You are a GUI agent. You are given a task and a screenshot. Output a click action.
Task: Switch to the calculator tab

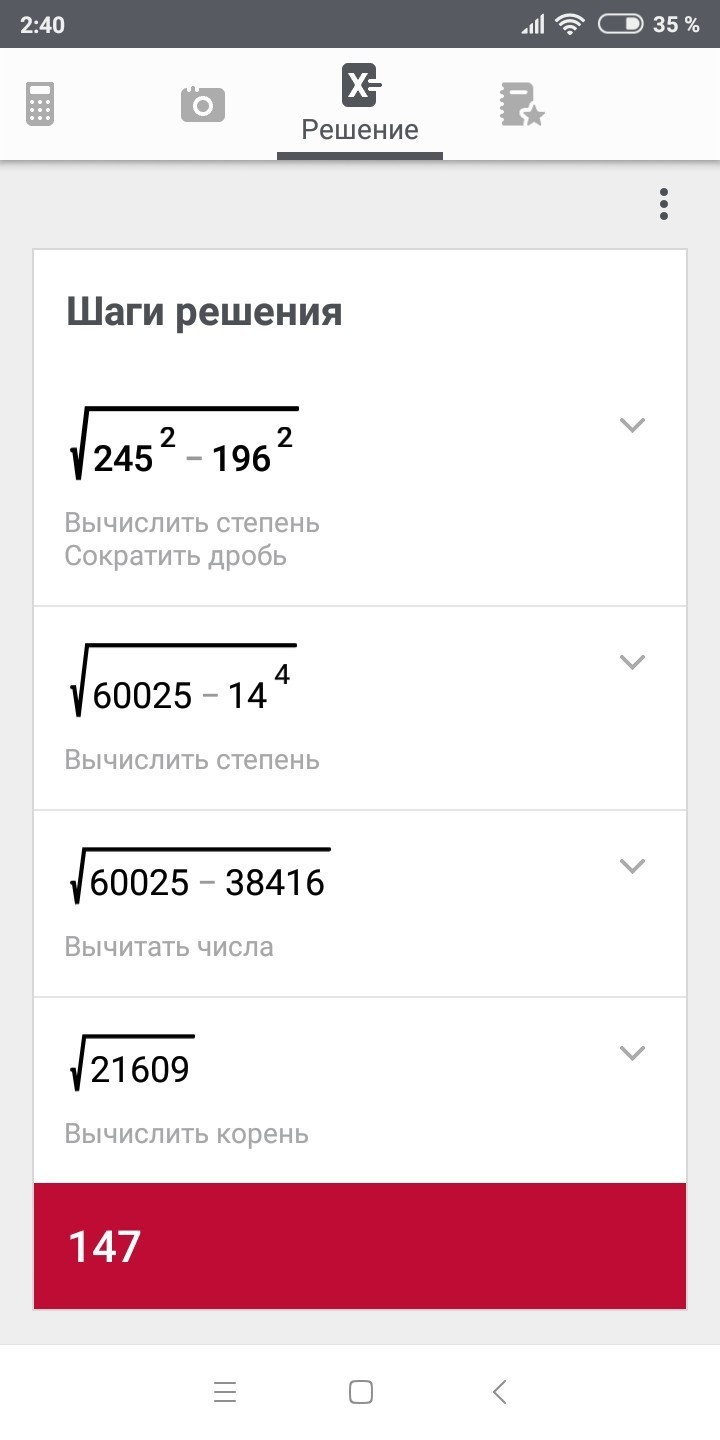coord(40,104)
